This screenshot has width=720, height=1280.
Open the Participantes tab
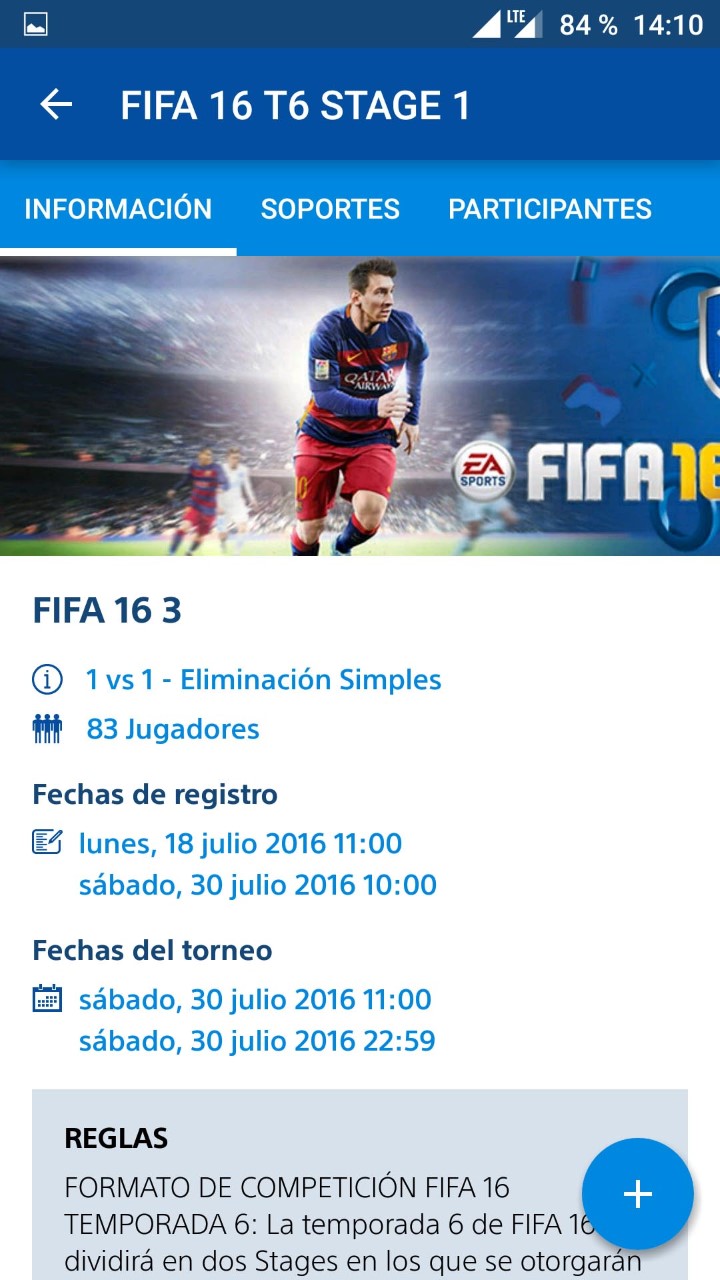coord(549,209)
